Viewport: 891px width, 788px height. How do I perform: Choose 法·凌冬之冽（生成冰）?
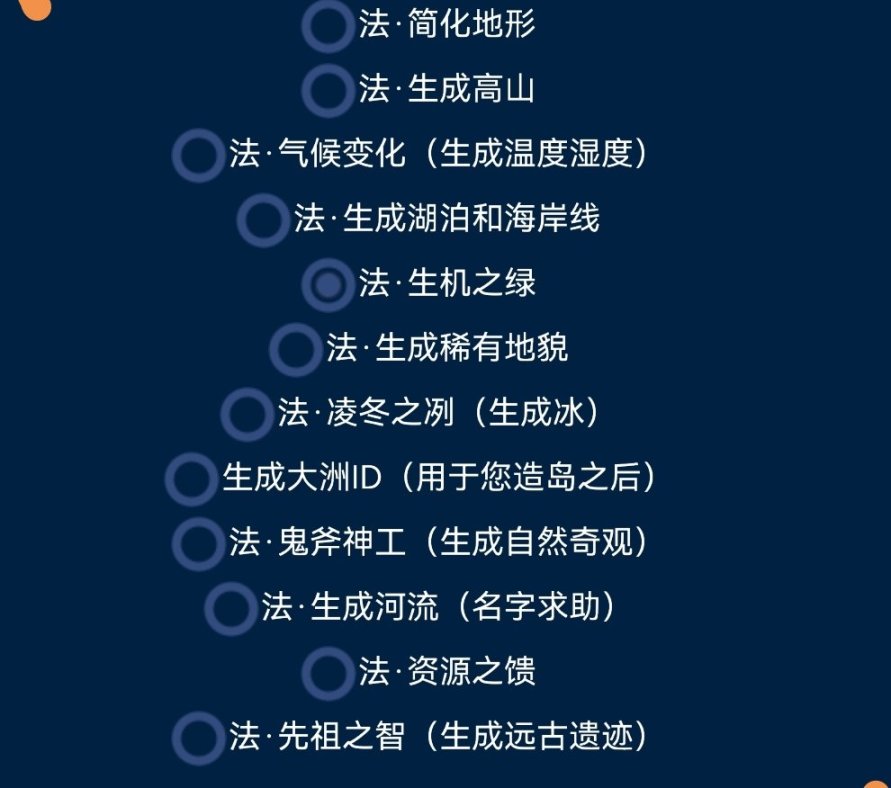point(246,415)
